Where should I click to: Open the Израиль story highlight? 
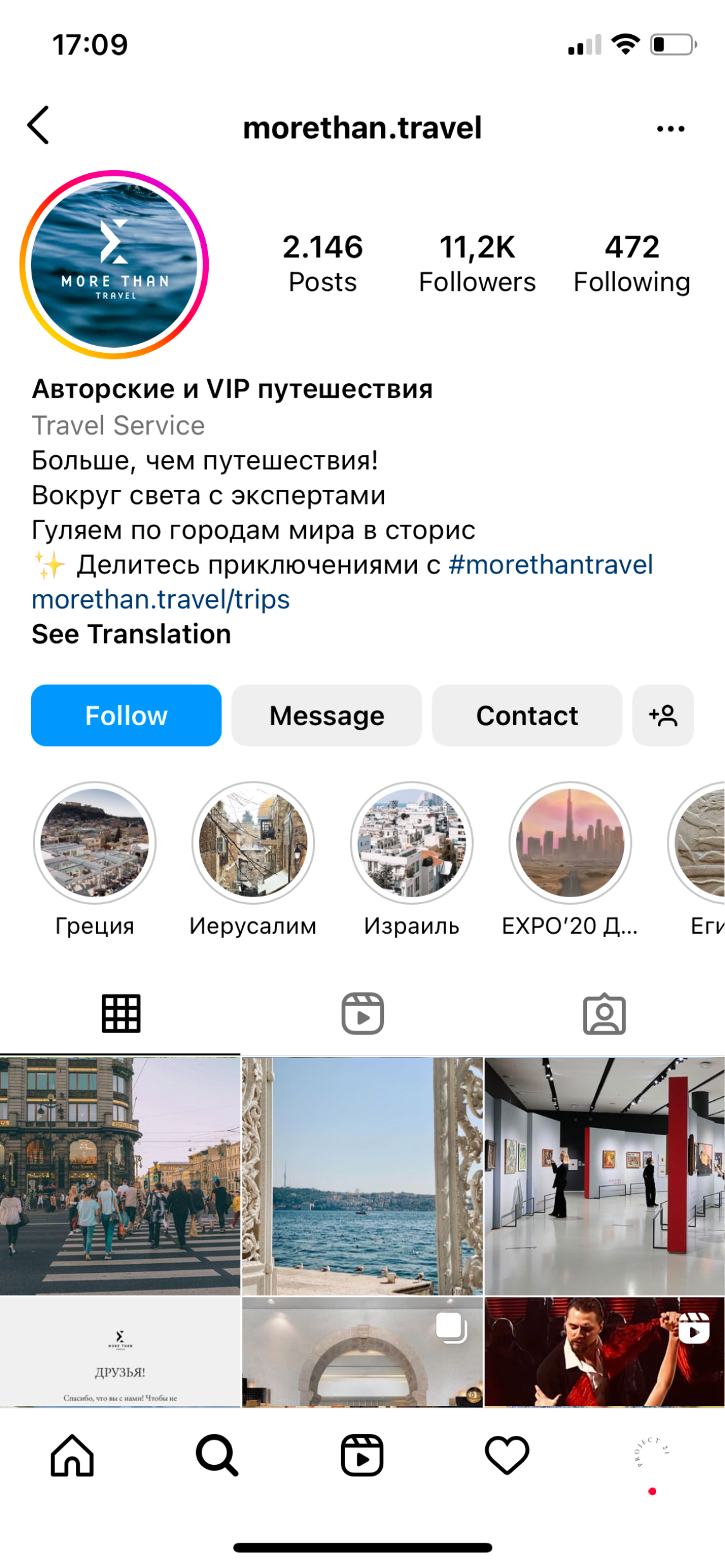click(412, 843)
